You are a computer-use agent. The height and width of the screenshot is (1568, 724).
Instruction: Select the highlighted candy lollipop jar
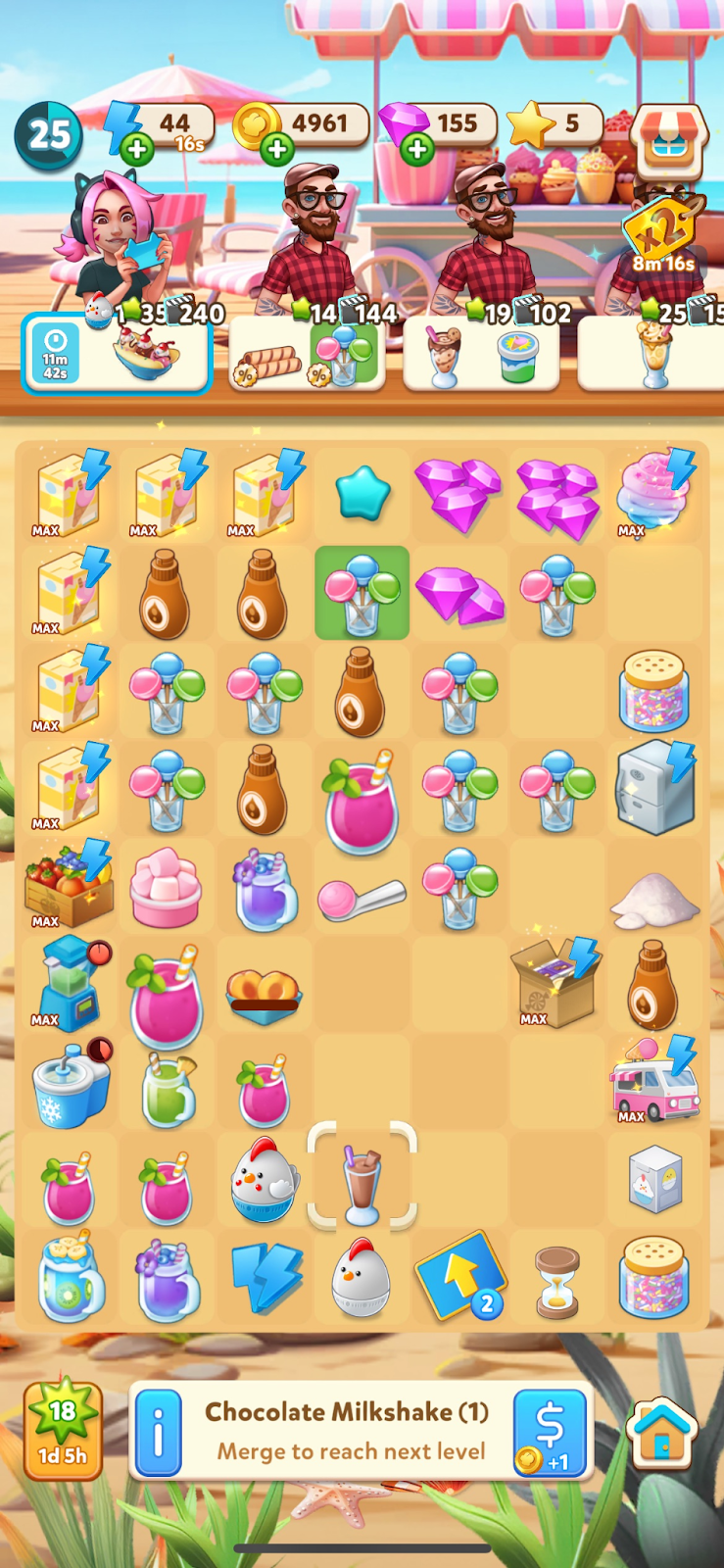coord(362,594)
